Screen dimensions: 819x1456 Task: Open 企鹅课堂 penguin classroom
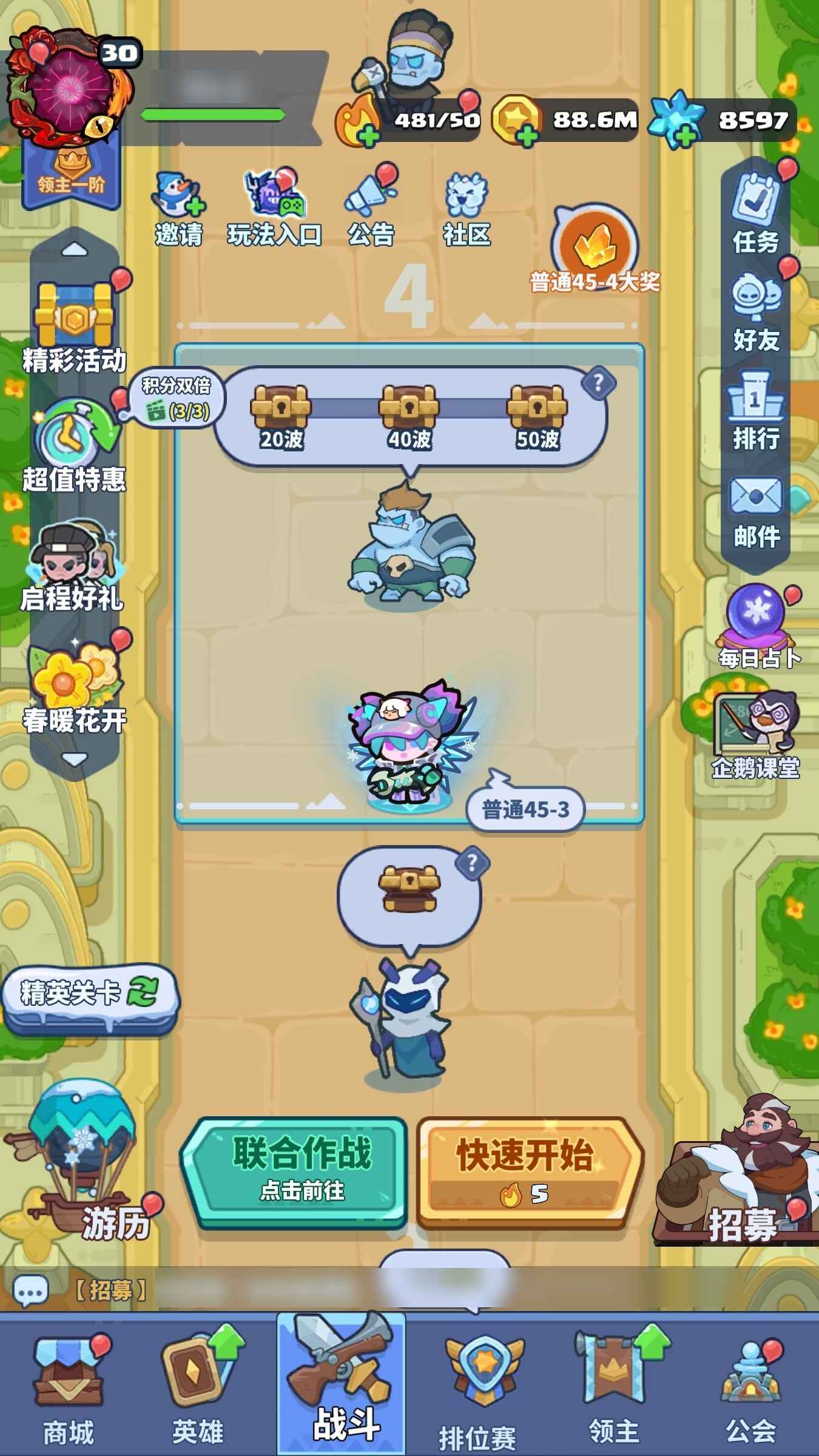point(755,734)
